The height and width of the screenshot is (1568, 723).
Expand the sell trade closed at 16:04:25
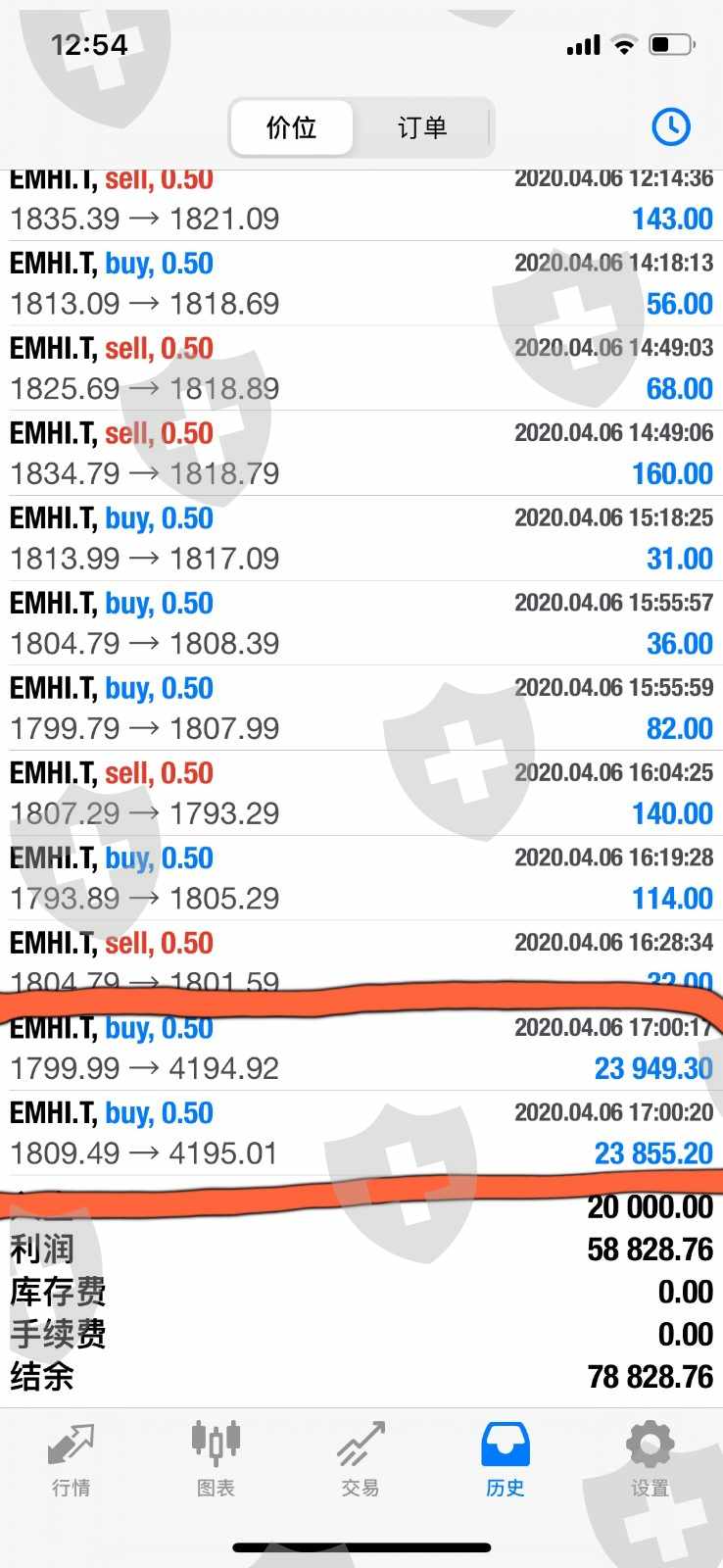tap(361, 793)
